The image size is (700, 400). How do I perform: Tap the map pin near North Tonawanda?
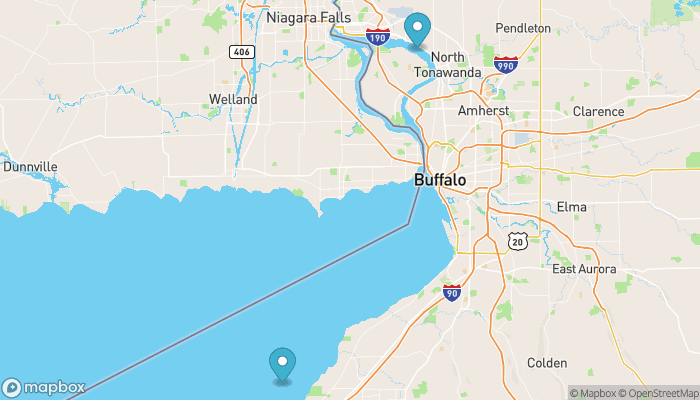click(x=416, y=28)
